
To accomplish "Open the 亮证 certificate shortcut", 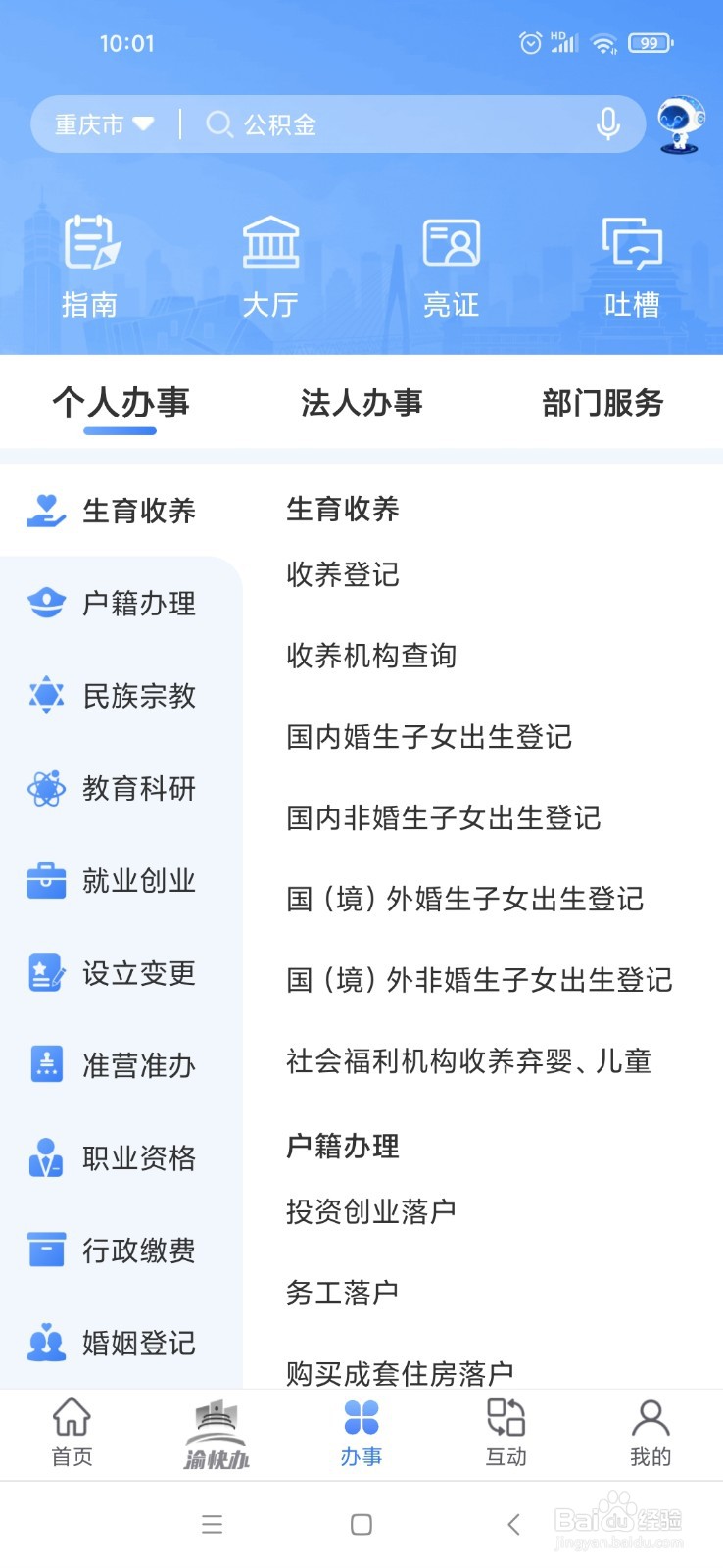I will point(451,267).
